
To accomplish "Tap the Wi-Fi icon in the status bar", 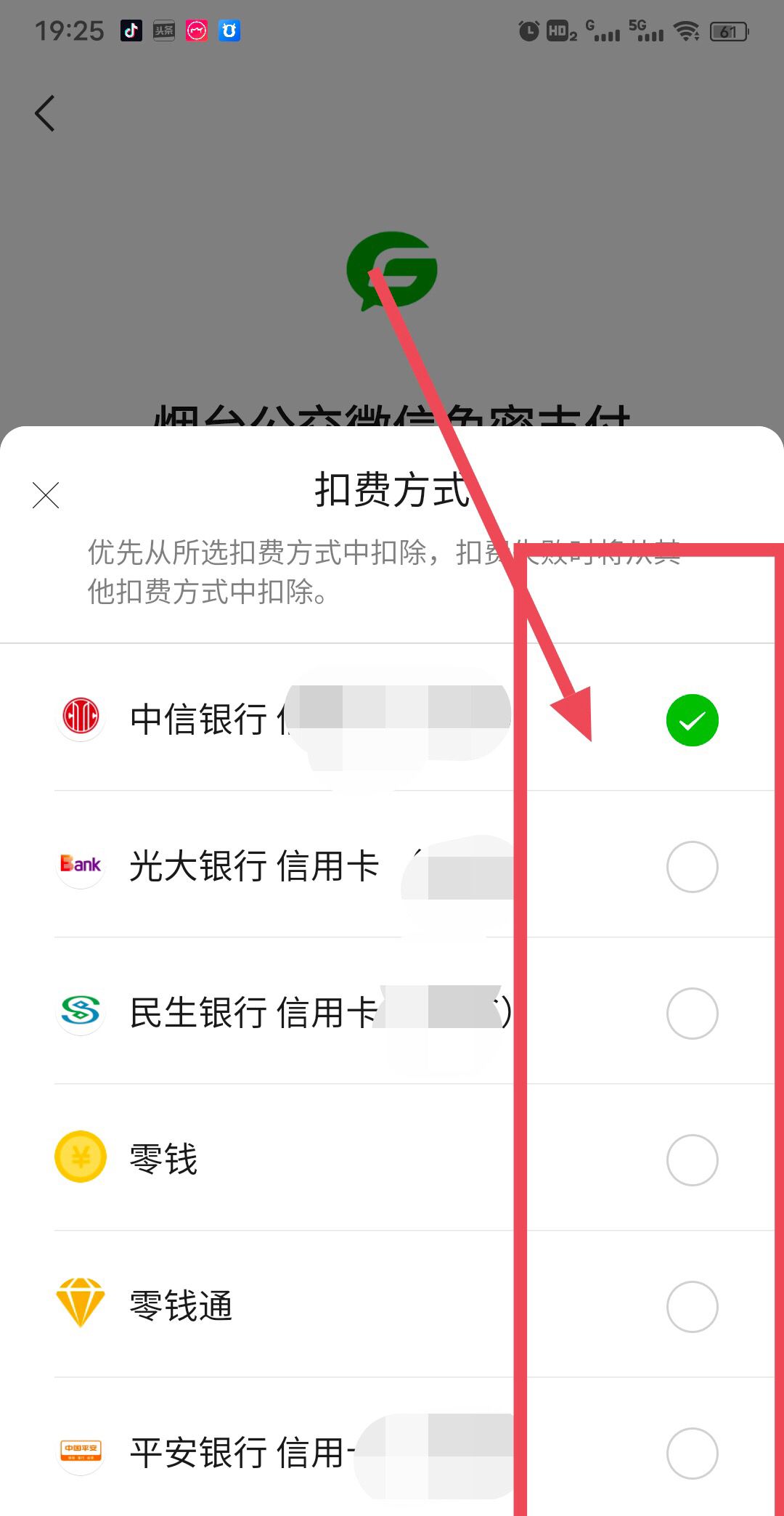I will (685, 31).
